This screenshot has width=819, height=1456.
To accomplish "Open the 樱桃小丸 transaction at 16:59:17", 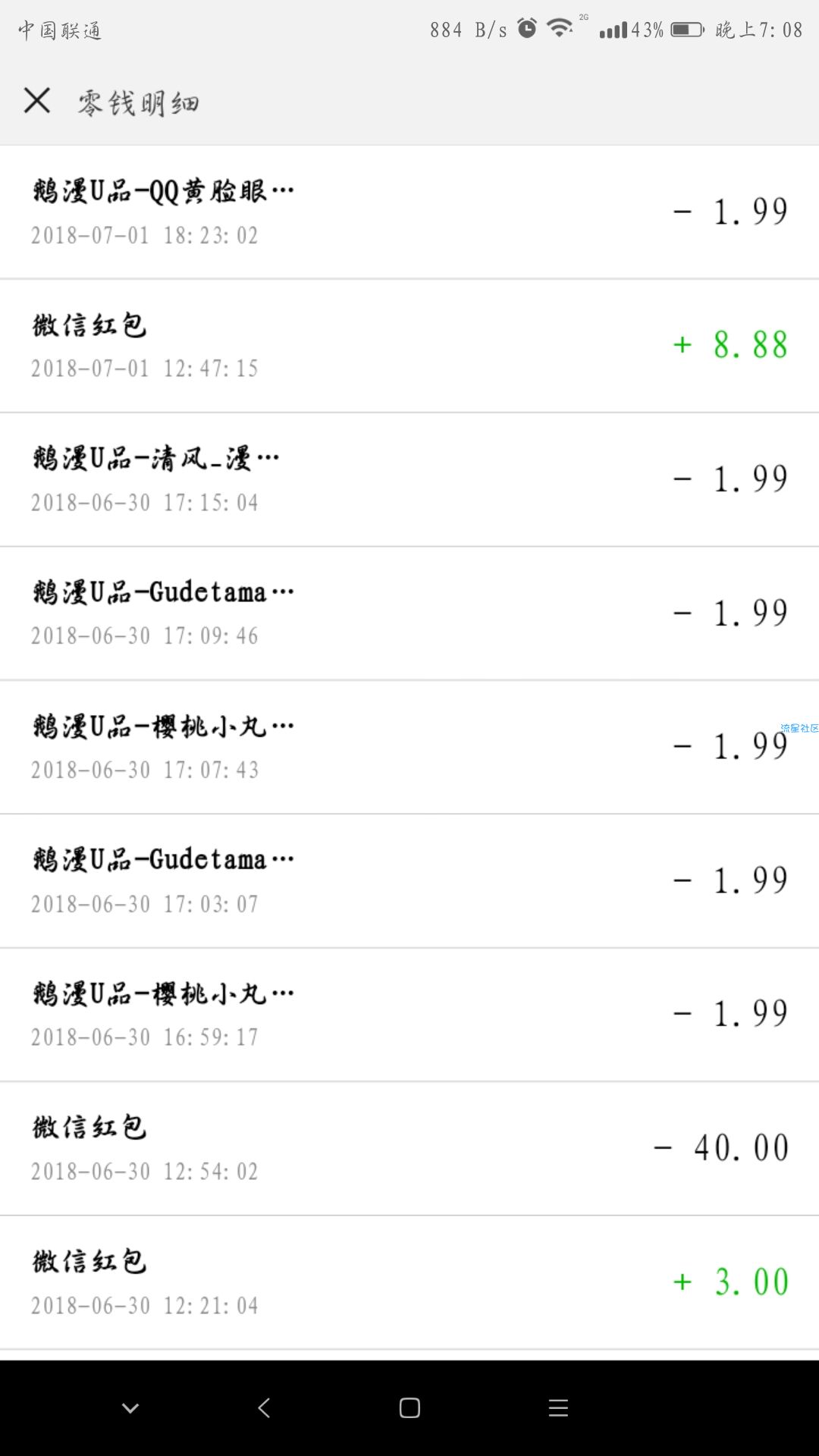I will 409,1014.
